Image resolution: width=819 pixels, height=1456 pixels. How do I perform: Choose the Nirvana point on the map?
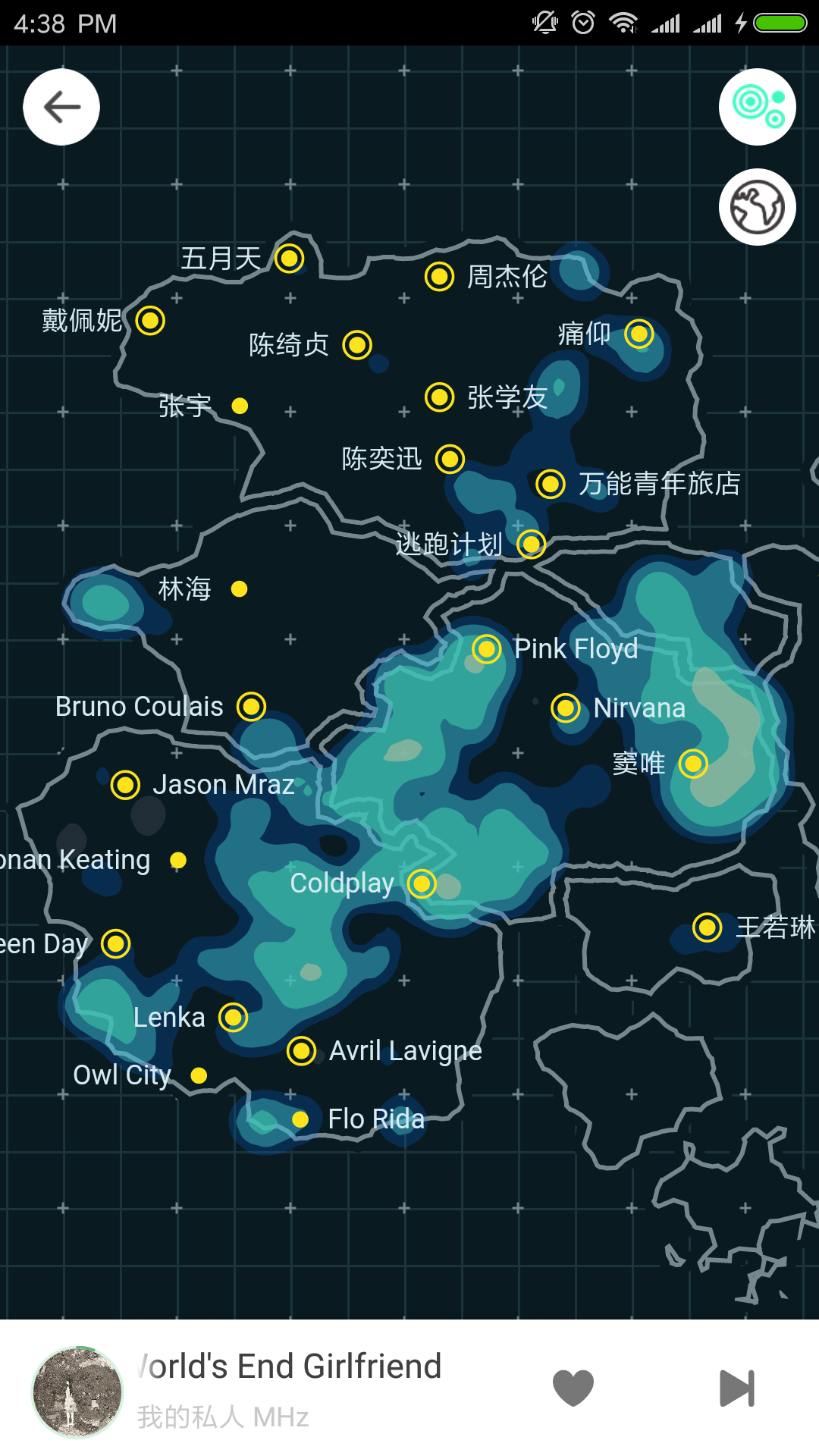pos(565,708)
